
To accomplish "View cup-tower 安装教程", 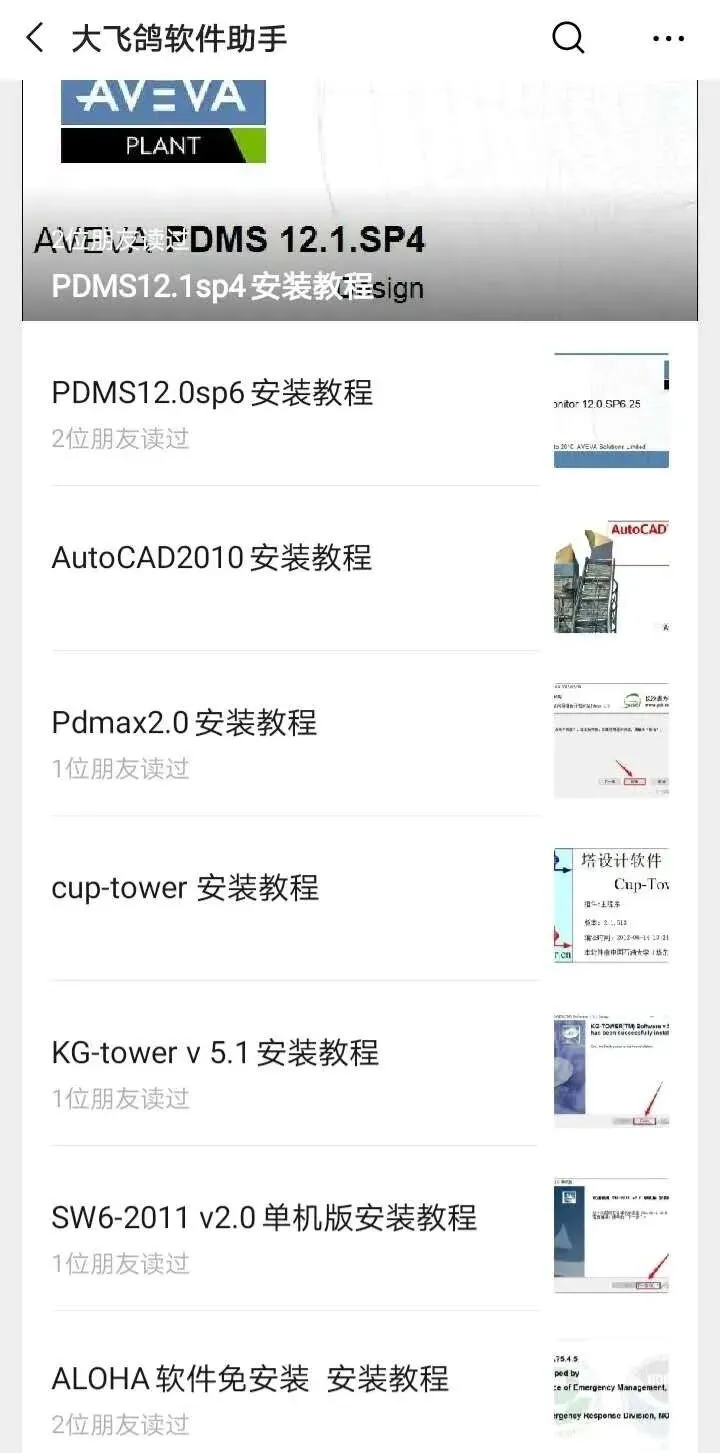I will [x=186, y=887].
